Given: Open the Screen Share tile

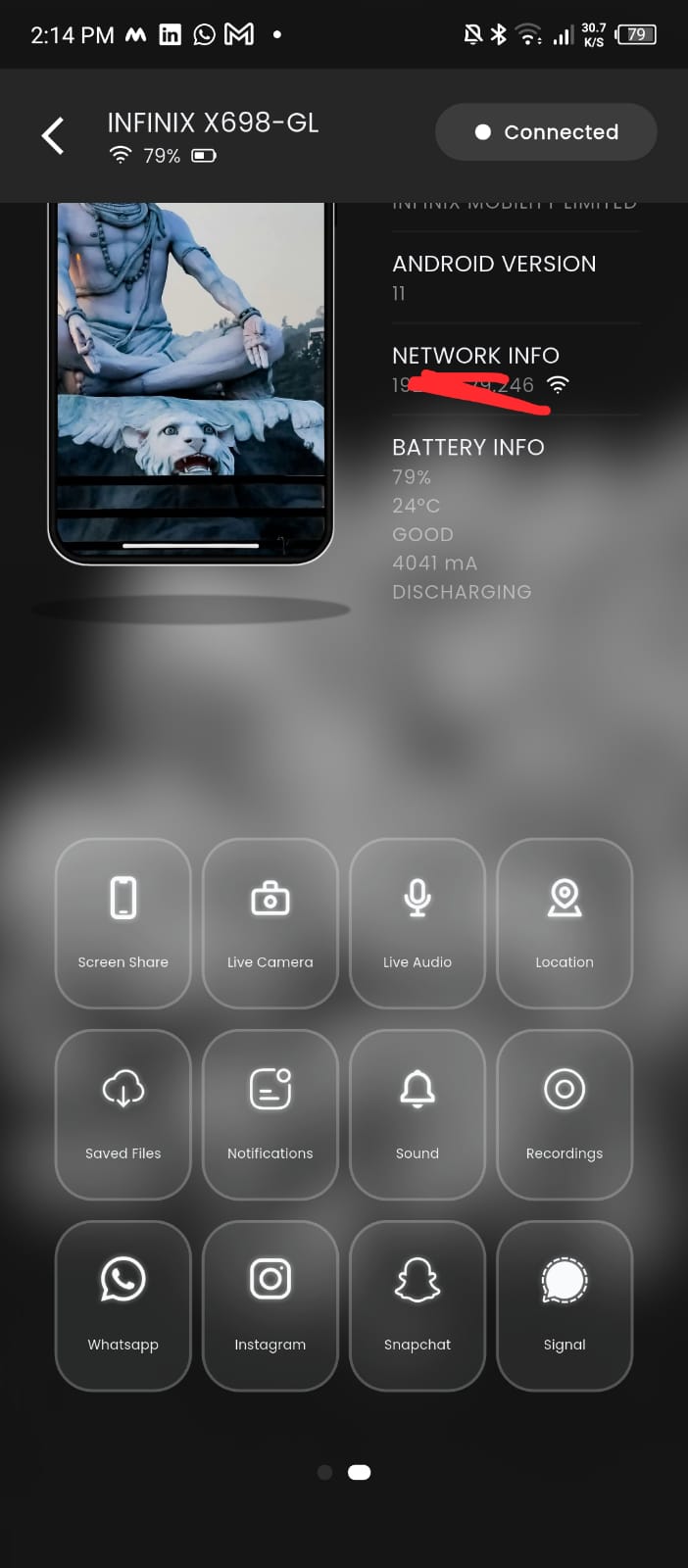Looking at the screenshot, I should point(123,922).
